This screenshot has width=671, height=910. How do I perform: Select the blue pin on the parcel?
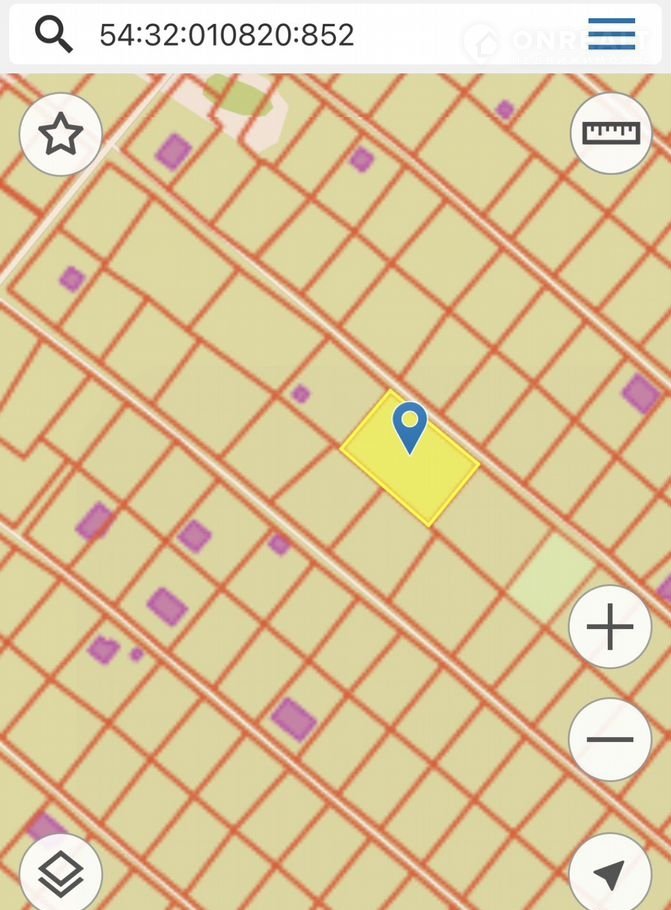410,425
